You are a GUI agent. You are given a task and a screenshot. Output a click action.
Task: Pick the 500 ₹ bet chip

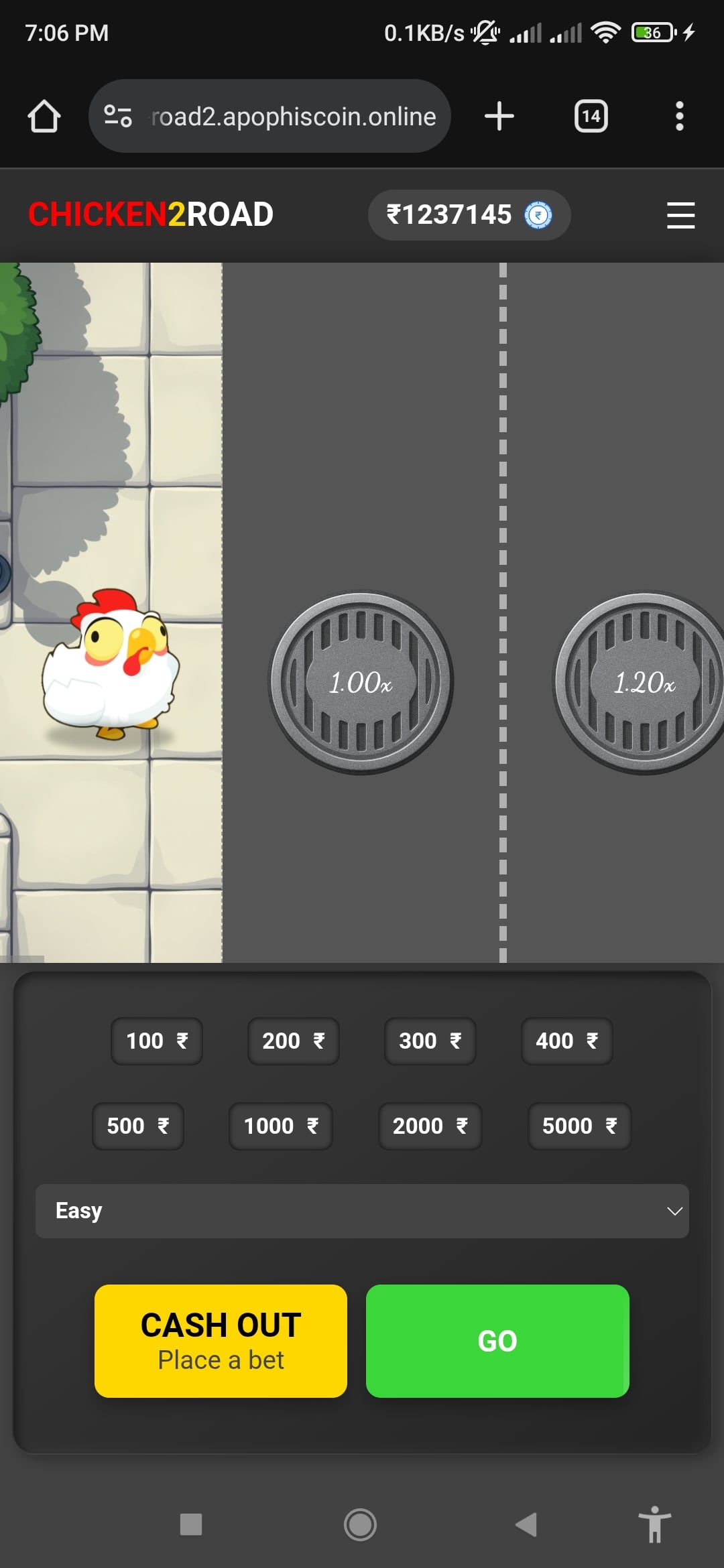point(138,1126)
